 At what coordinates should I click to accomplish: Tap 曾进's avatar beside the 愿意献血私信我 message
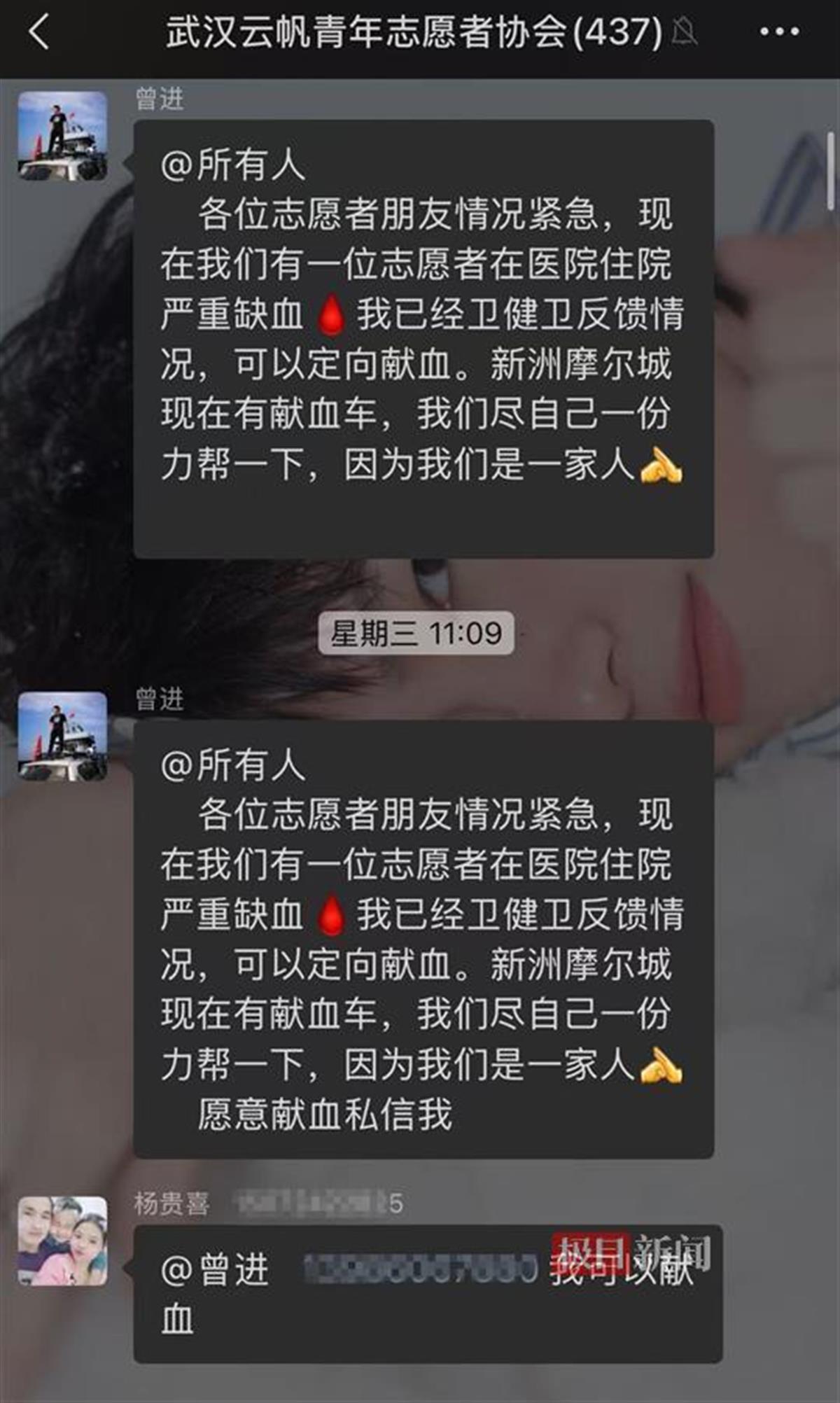[x=62, y=736]
